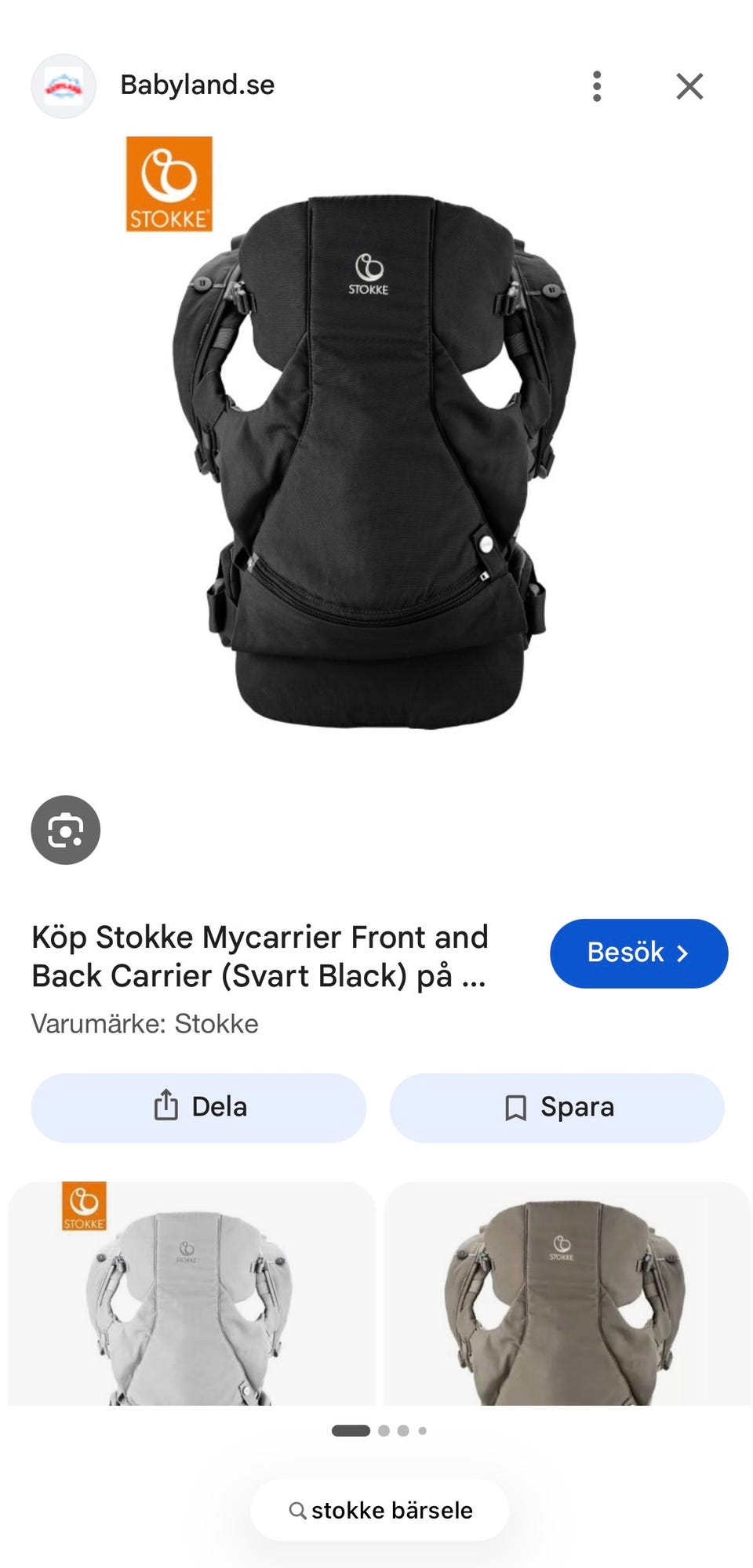Viewport: 753px width, 1568px height.
Task: Open the Babyland.se source link
Action: coord(197,85)
